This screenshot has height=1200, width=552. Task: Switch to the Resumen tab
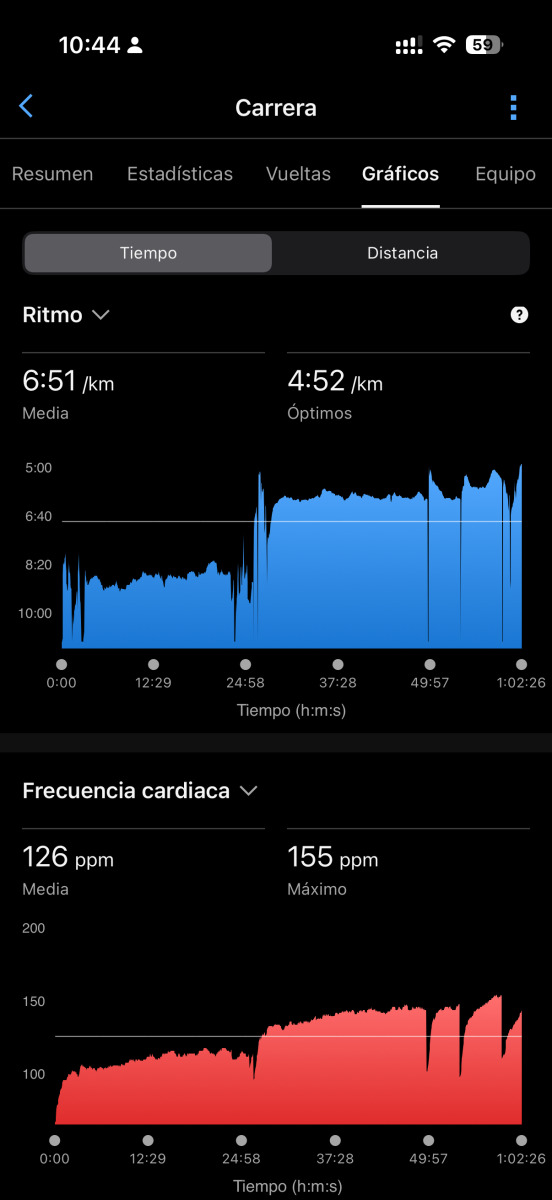pos(52,174)
